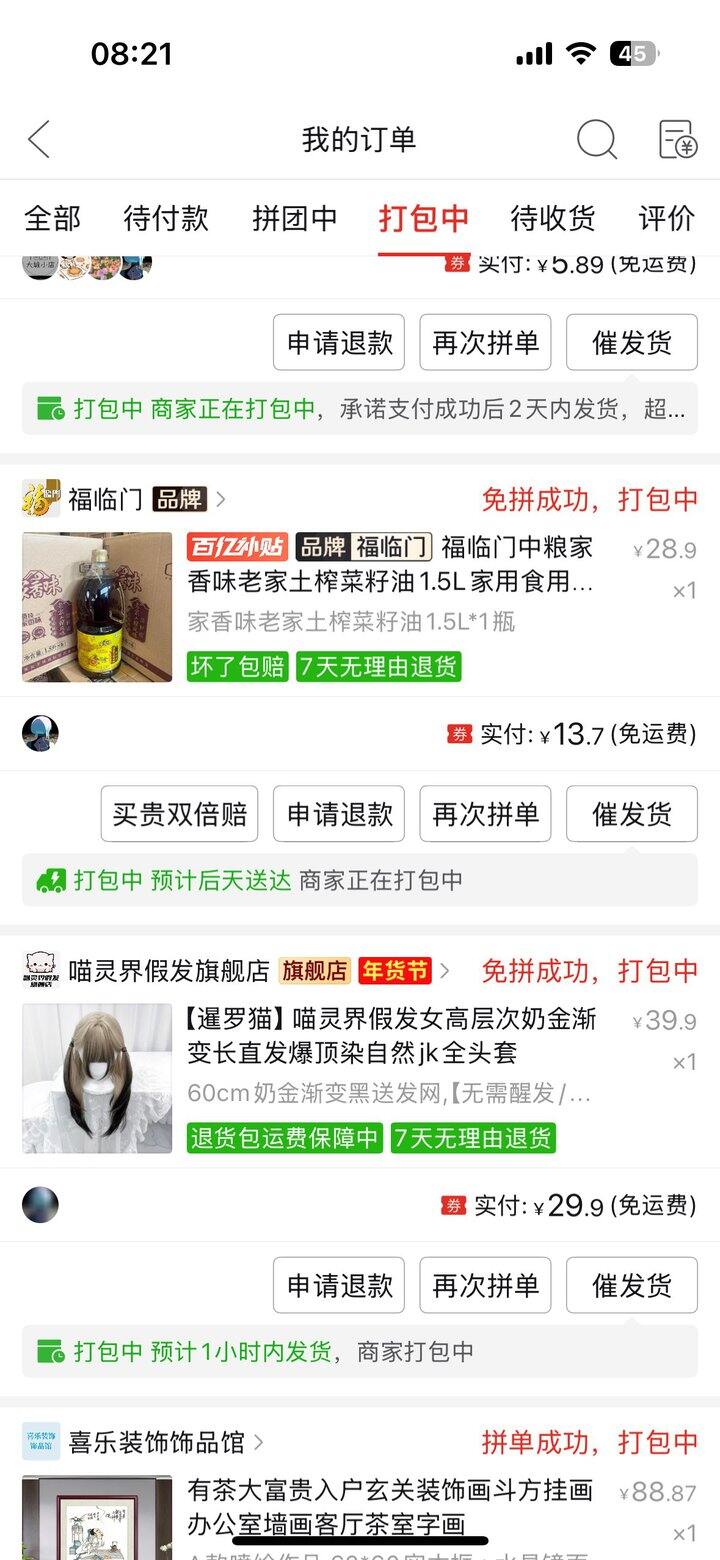
Task: Switch to the 拼团中 tab
Action: (294, 218)
